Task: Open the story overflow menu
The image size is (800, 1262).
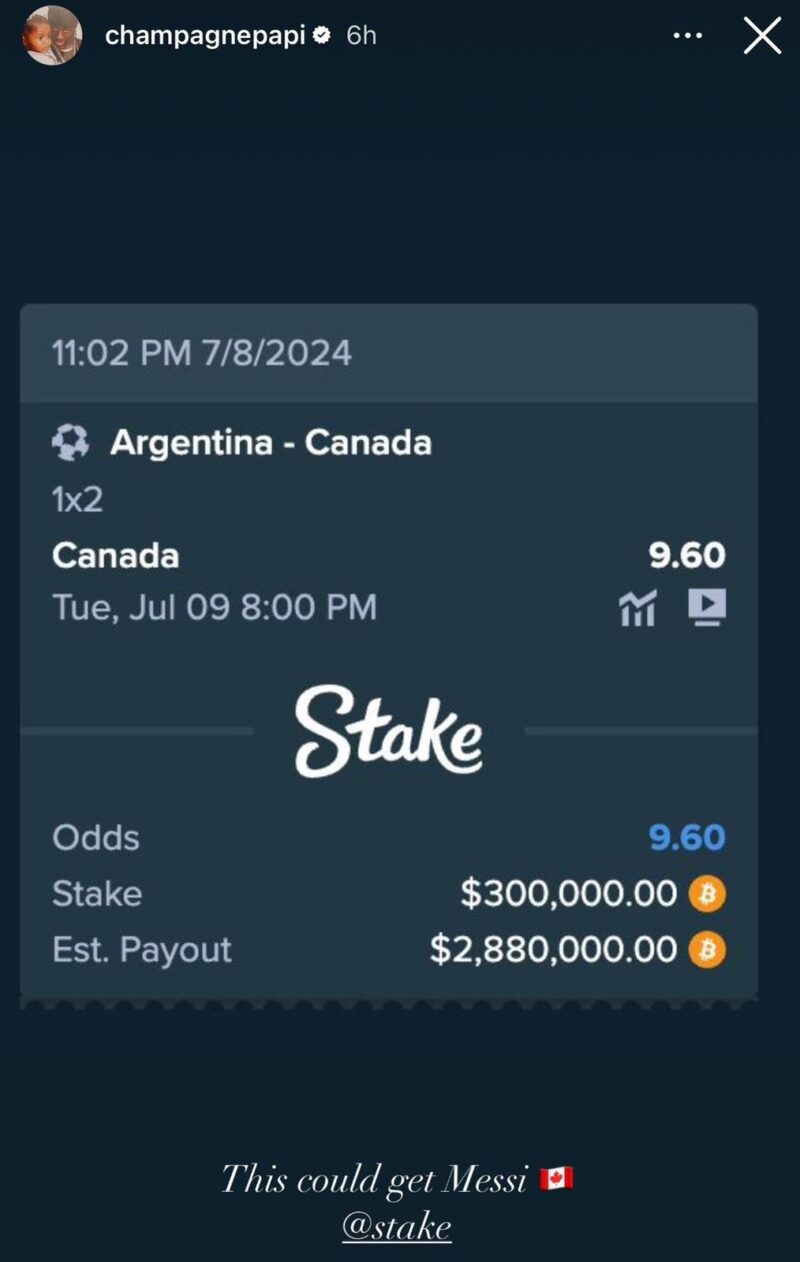Action: [687, 35]
